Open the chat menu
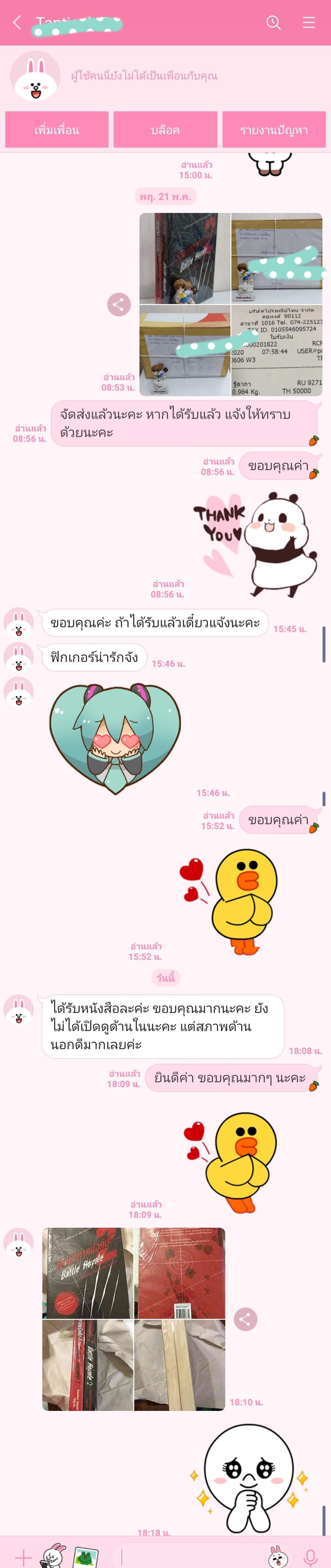Viewport: 331px width, 1568px height. click(x=309, y=22)
